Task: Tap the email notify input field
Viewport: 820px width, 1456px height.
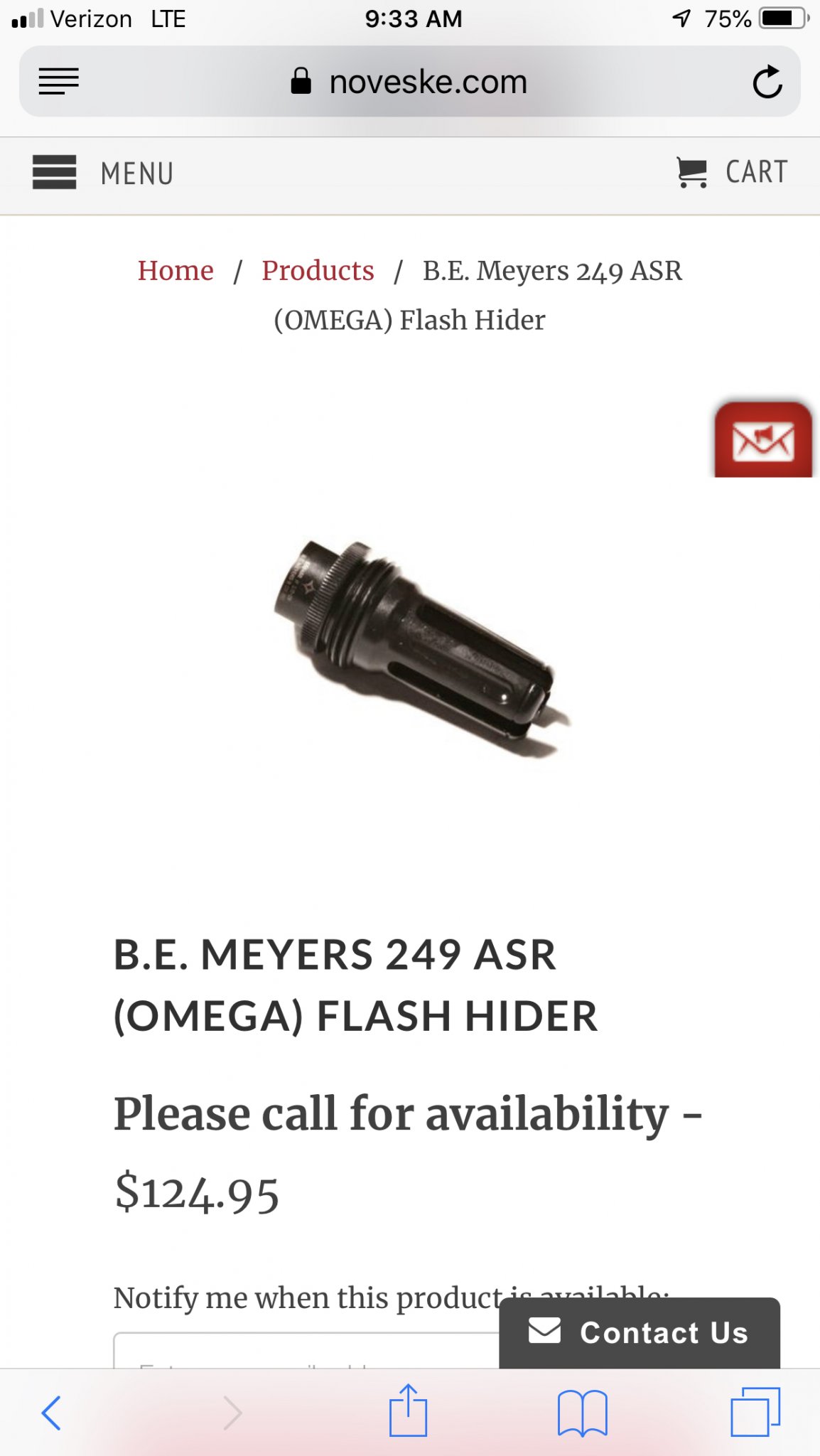Action: 306,1351
